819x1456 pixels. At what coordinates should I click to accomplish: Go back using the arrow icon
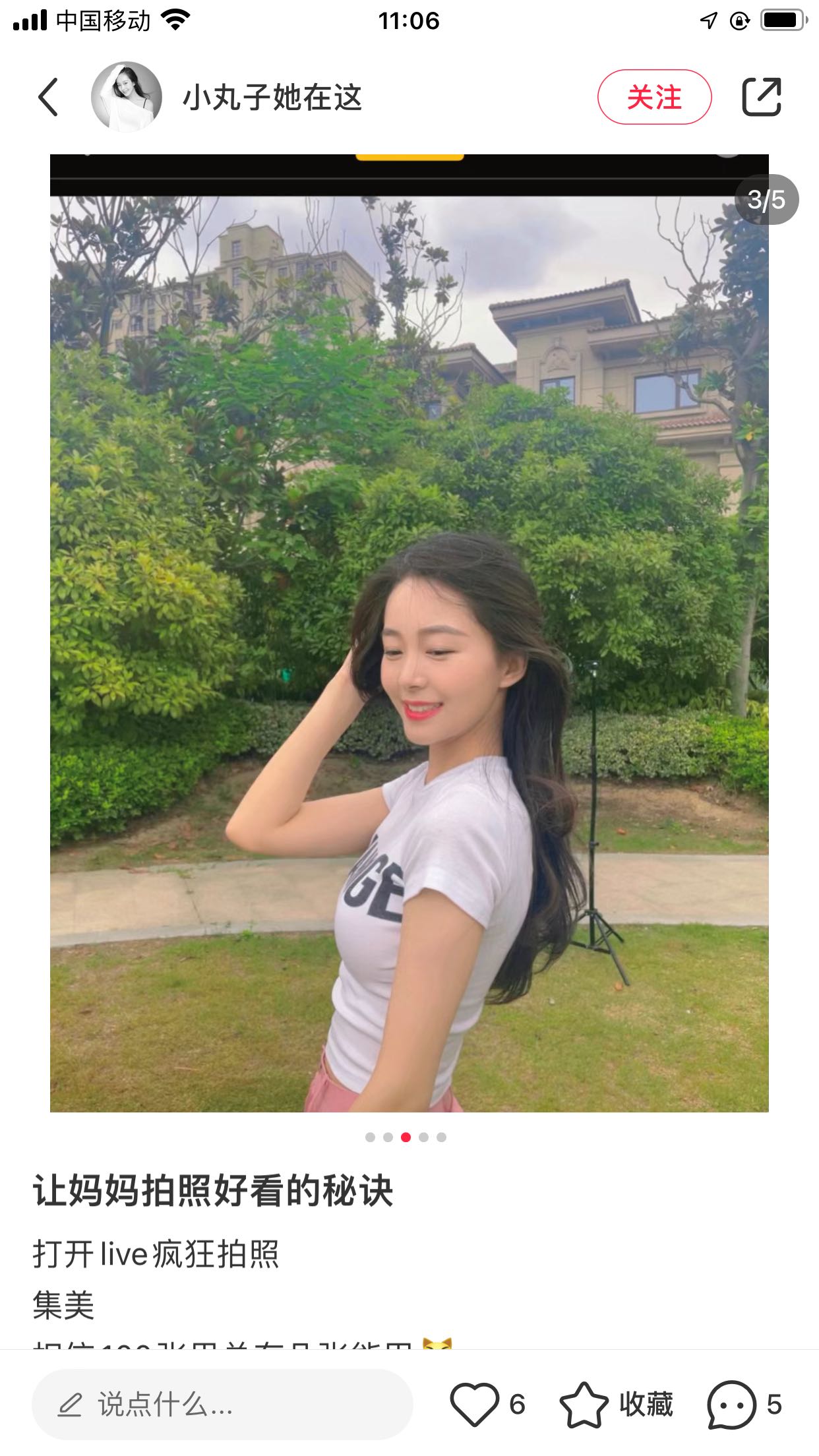click(48, 97)
